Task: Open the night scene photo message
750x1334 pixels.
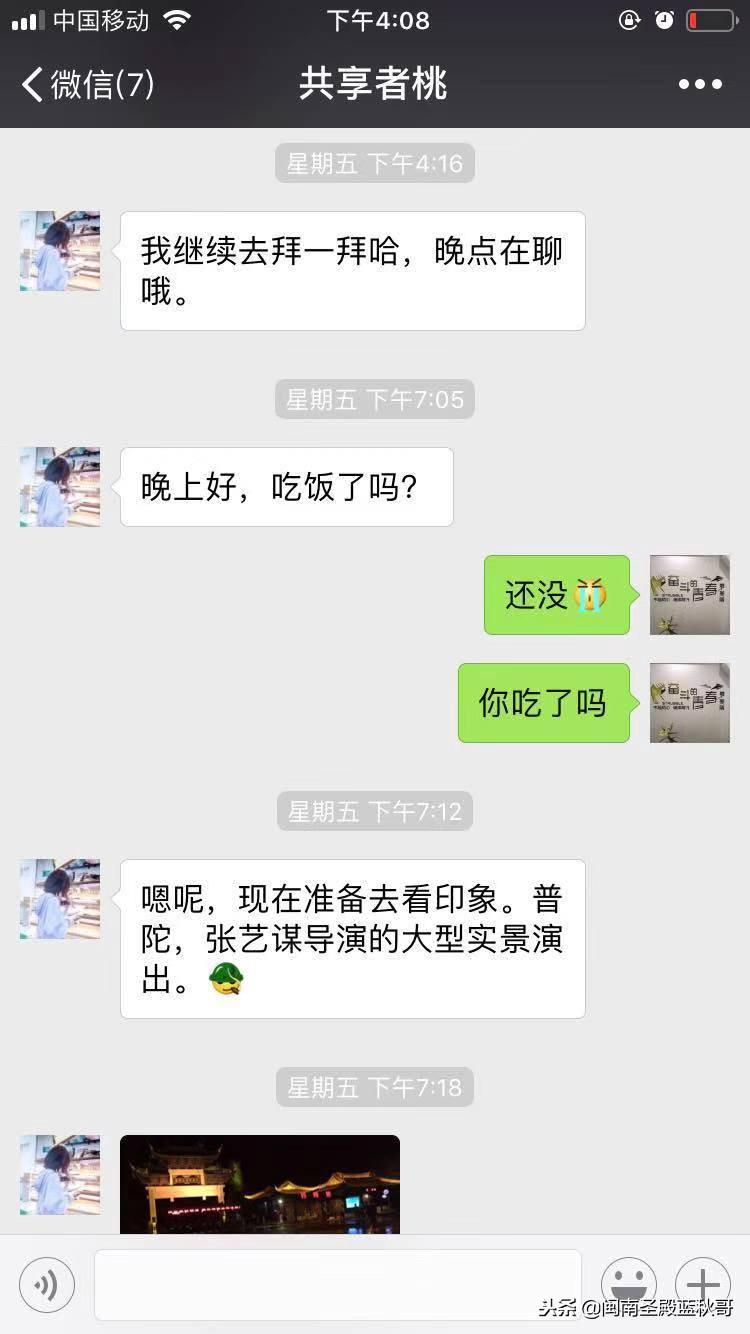Action: [260, 1184]
